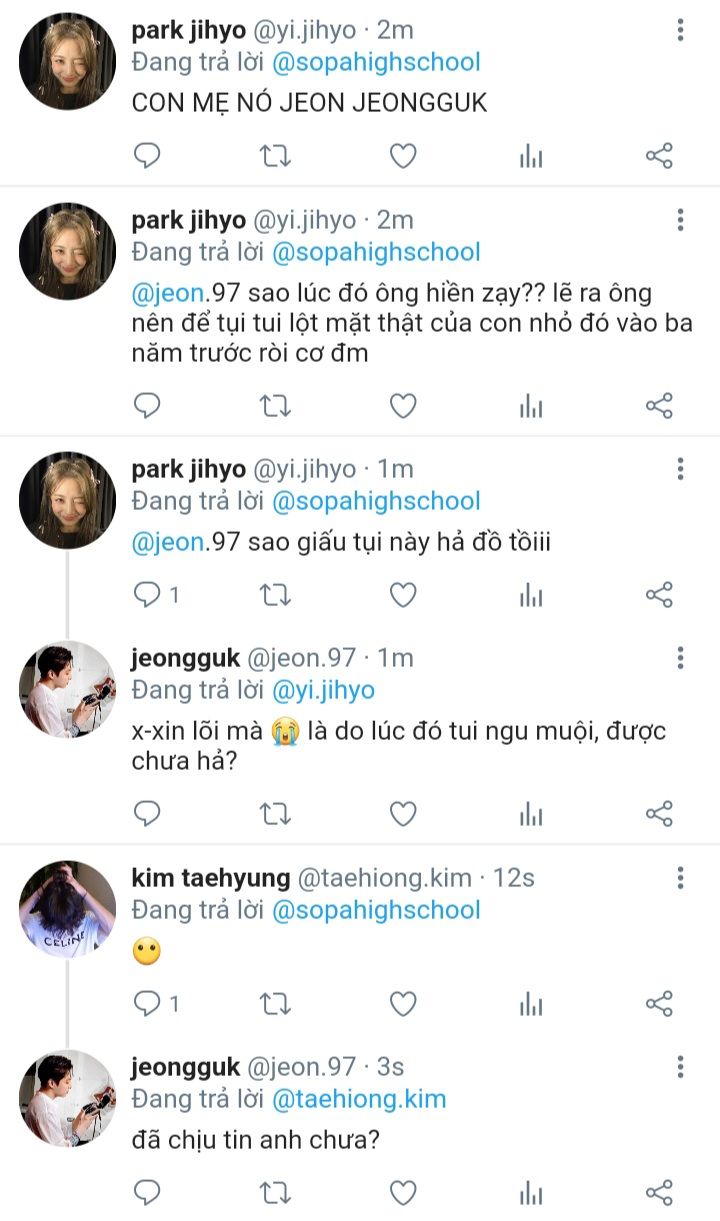Screen dimensions: 720x1221
Task: Like the "CON MẸ NÓ JEON JEONGGUK" tweet
Action: [x=403, y=156]
